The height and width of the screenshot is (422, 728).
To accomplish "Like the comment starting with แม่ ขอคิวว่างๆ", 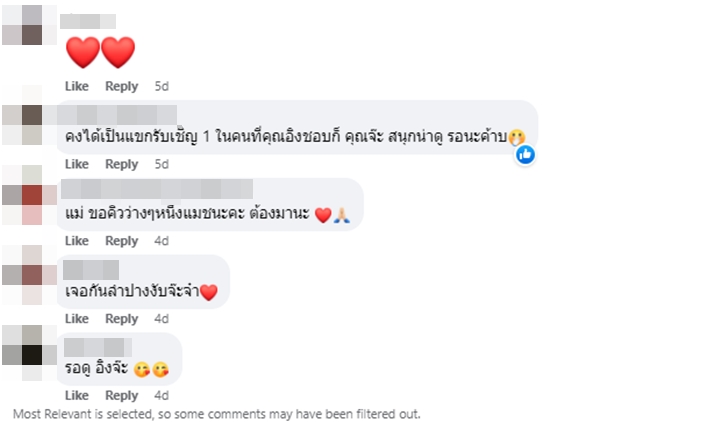I will coord(77,241).
